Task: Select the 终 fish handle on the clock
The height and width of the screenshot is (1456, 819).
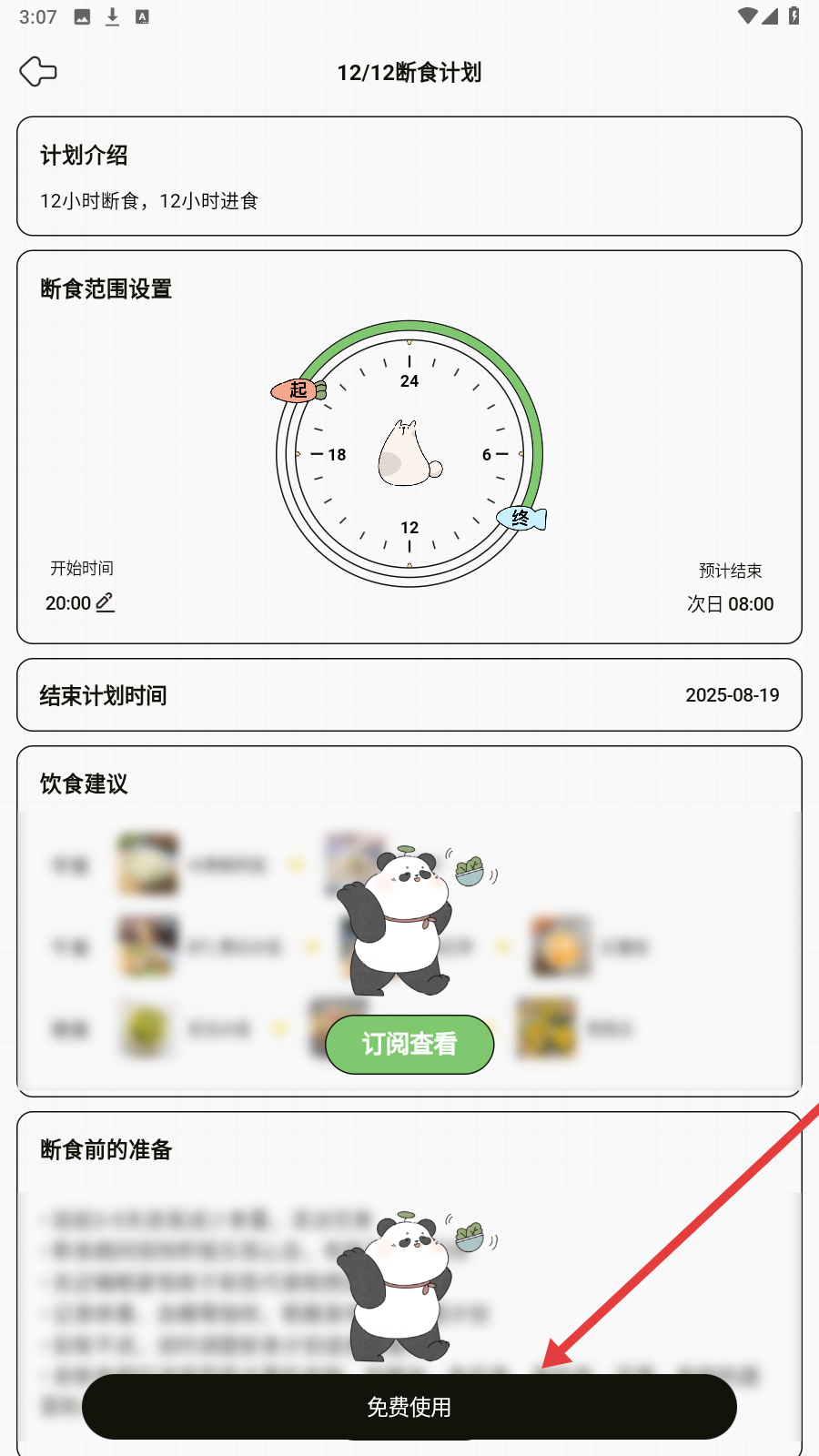Action: click(x=521, y=519)
